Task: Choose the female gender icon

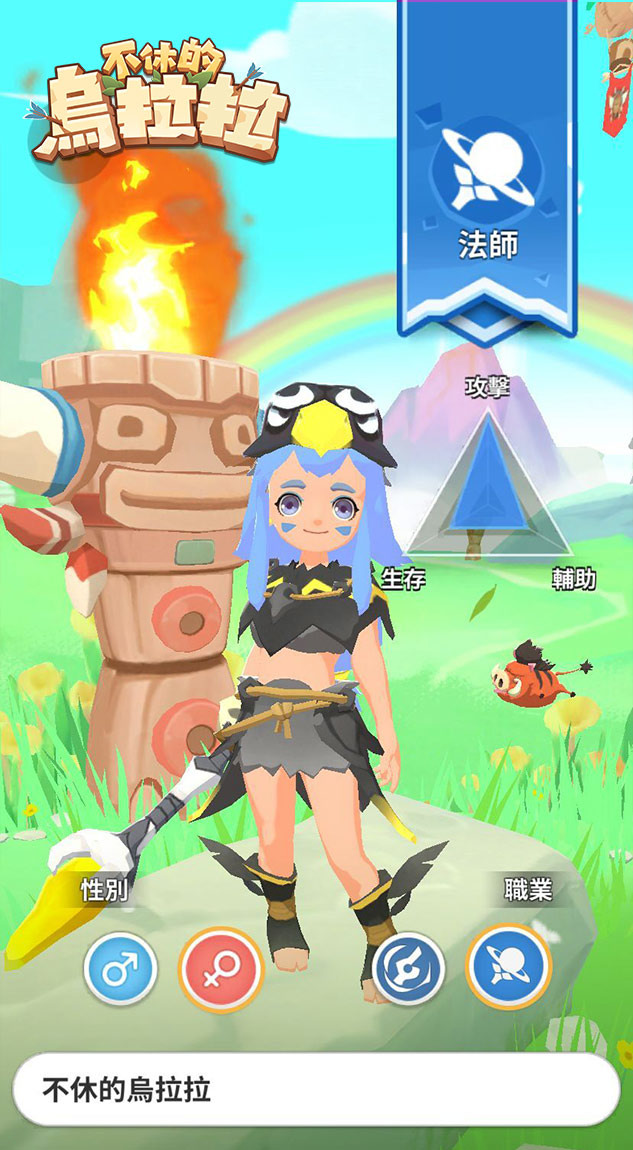Action: [x=220, y=968]
